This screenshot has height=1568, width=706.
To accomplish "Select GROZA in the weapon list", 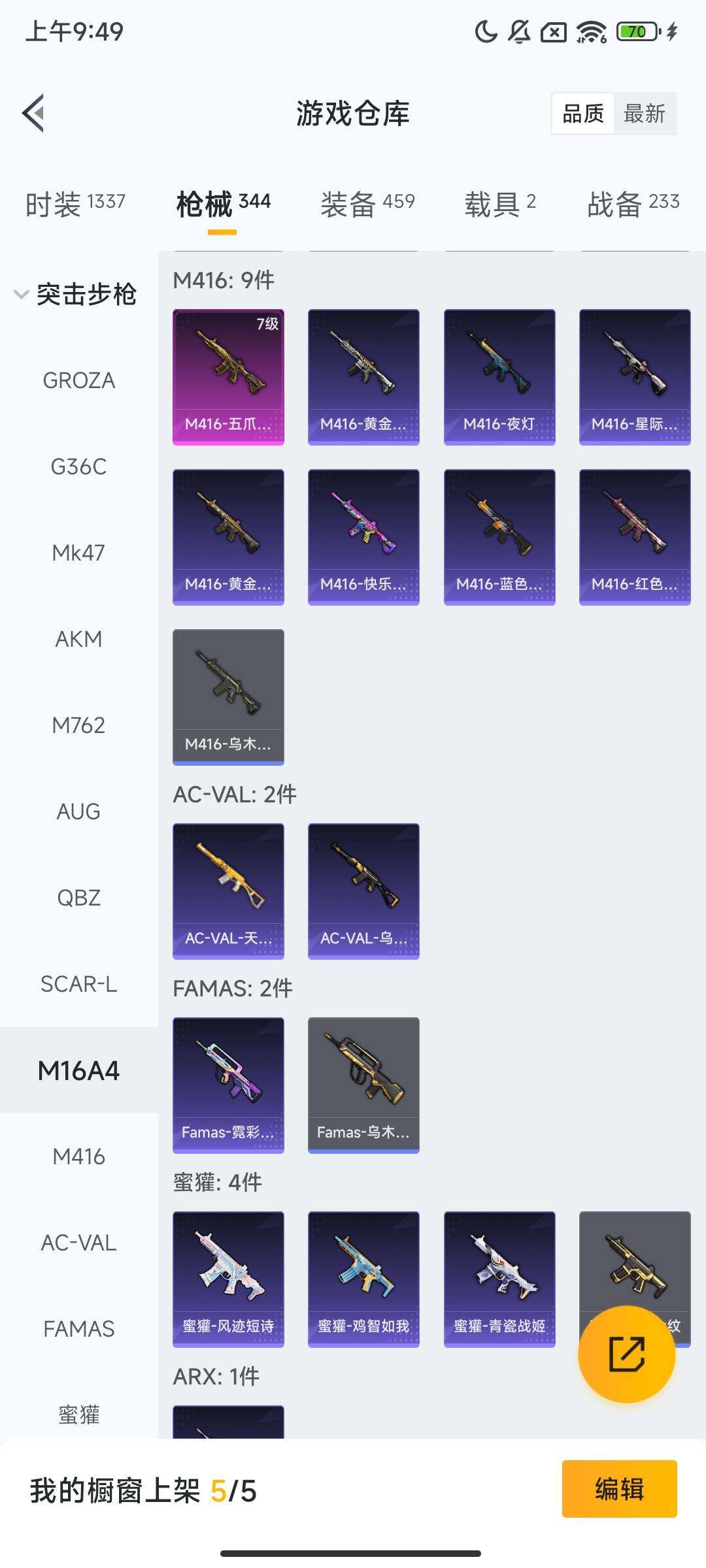I will click(x=79, y=380).
